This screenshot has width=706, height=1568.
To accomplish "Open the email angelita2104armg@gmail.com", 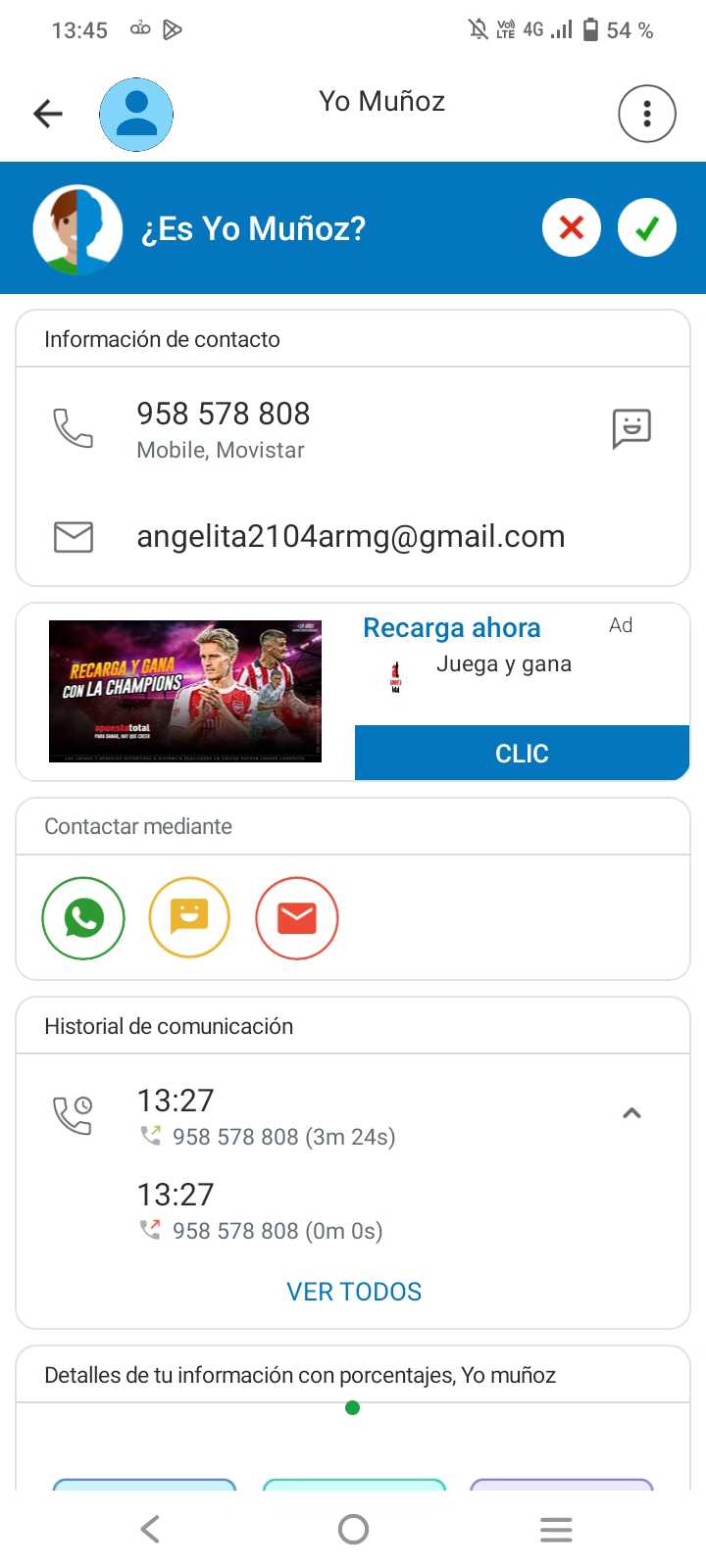I will (x=350, y=536).
